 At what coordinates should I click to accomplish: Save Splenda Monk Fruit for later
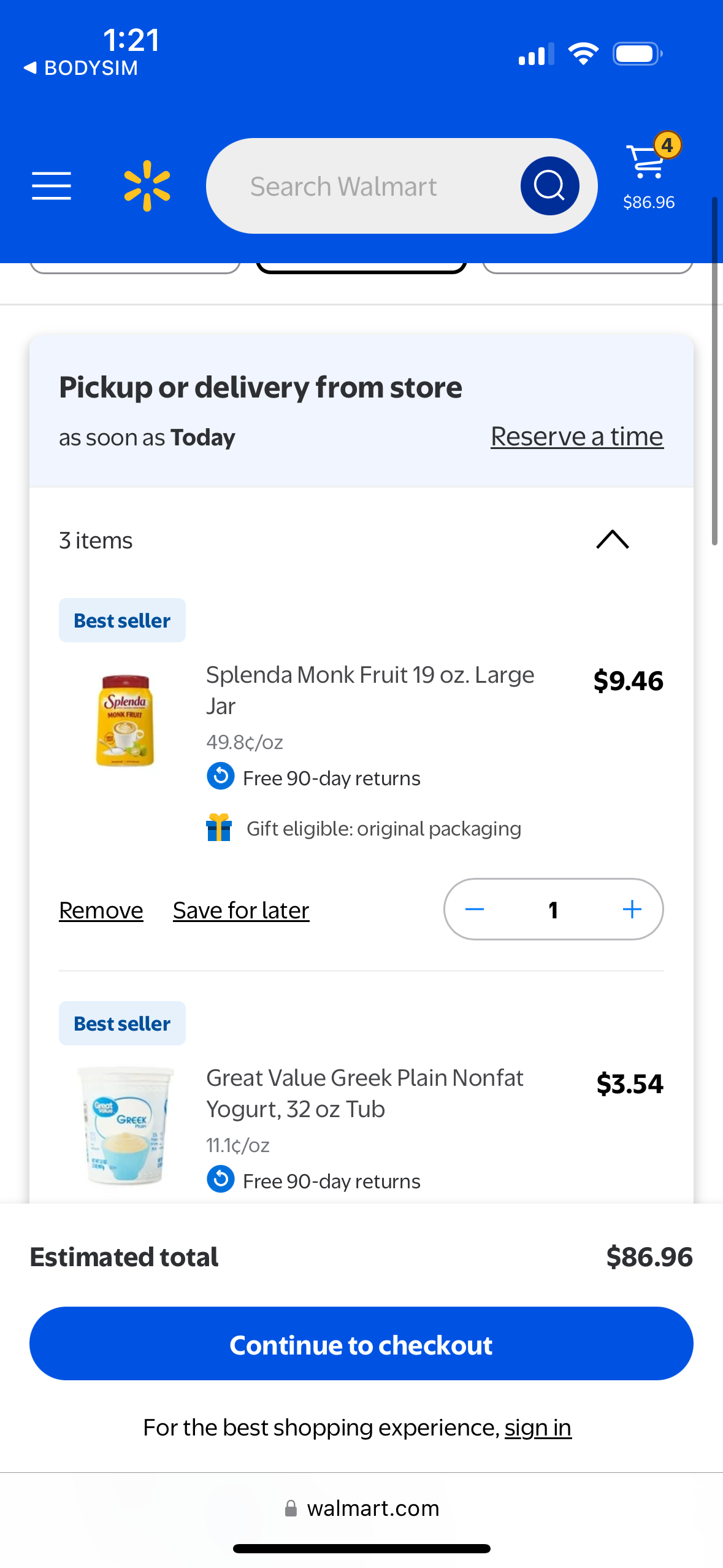[x=241, y=910]
